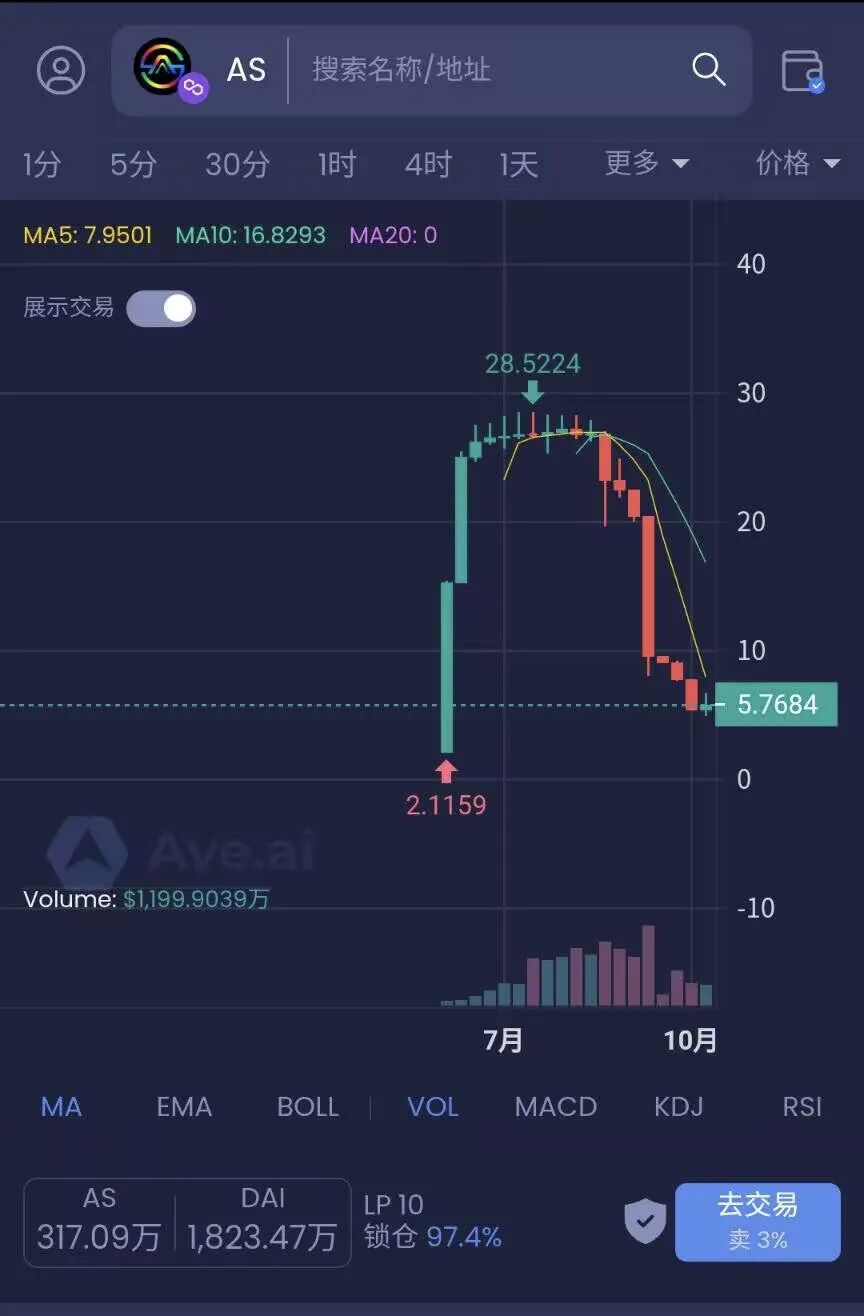Enable the BOLL indicator

click(x=308, y=1107)
